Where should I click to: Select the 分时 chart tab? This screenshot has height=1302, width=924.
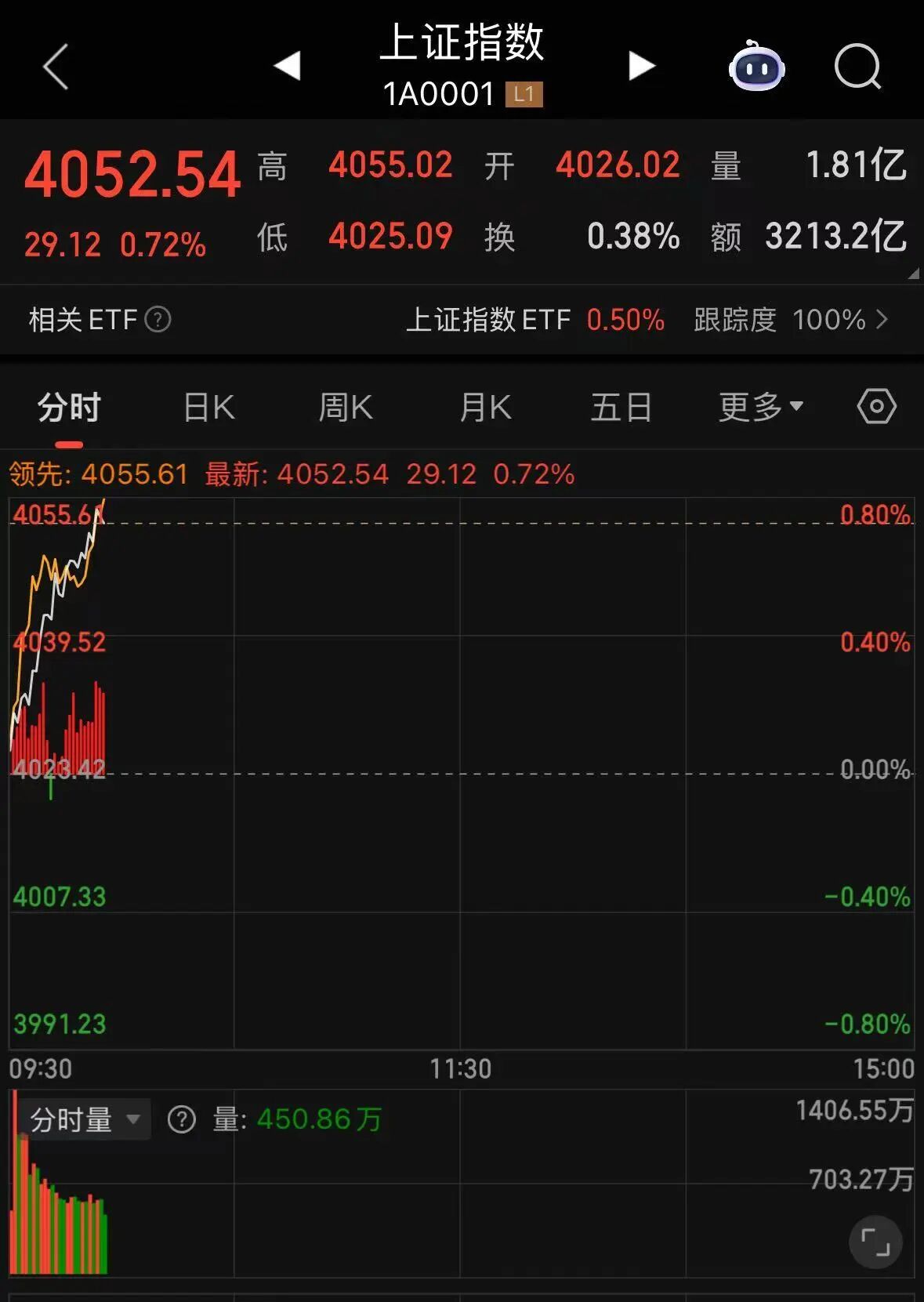click(69, 408)
